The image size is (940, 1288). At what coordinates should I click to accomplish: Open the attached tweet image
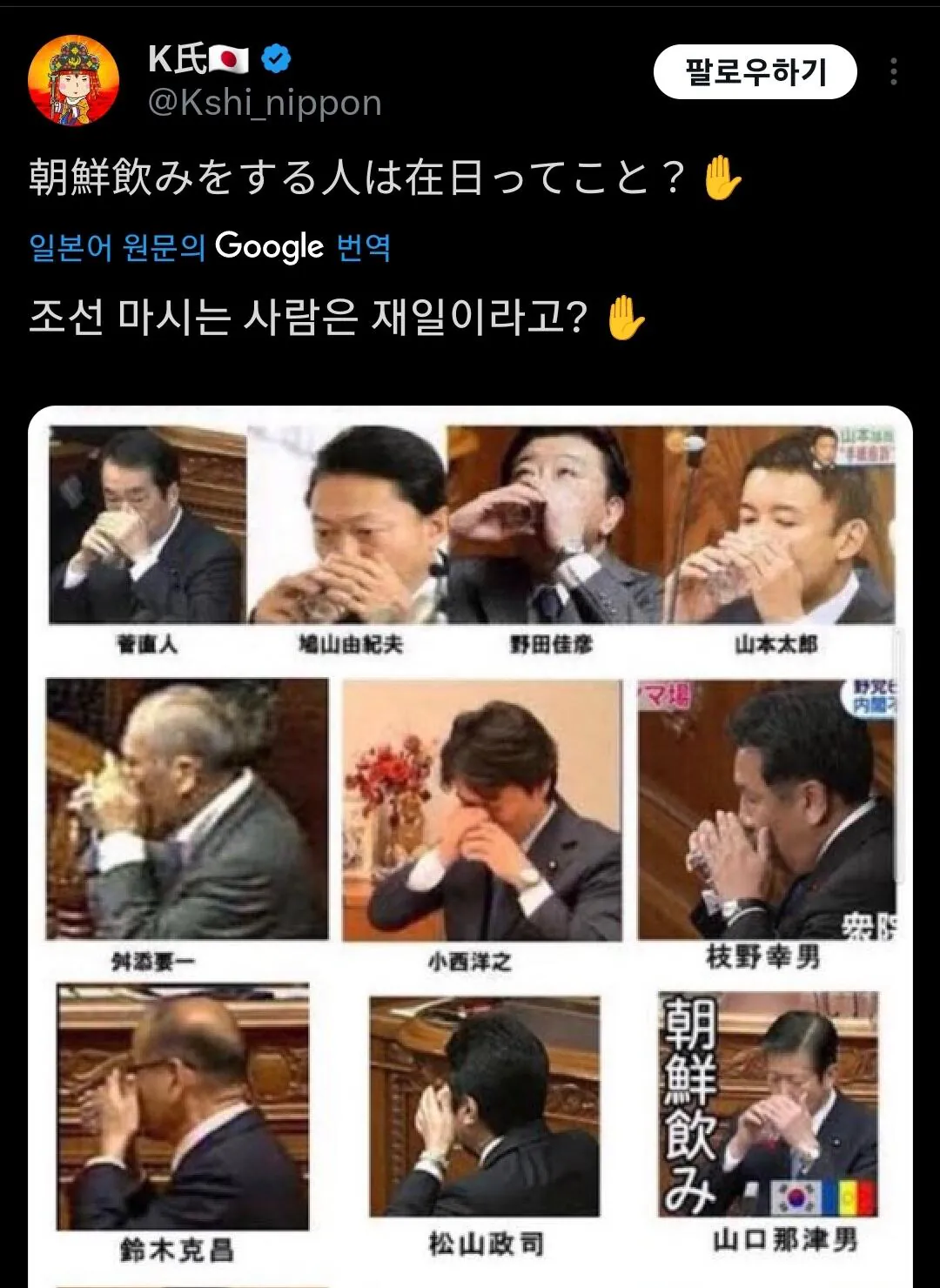click(470, 844)
